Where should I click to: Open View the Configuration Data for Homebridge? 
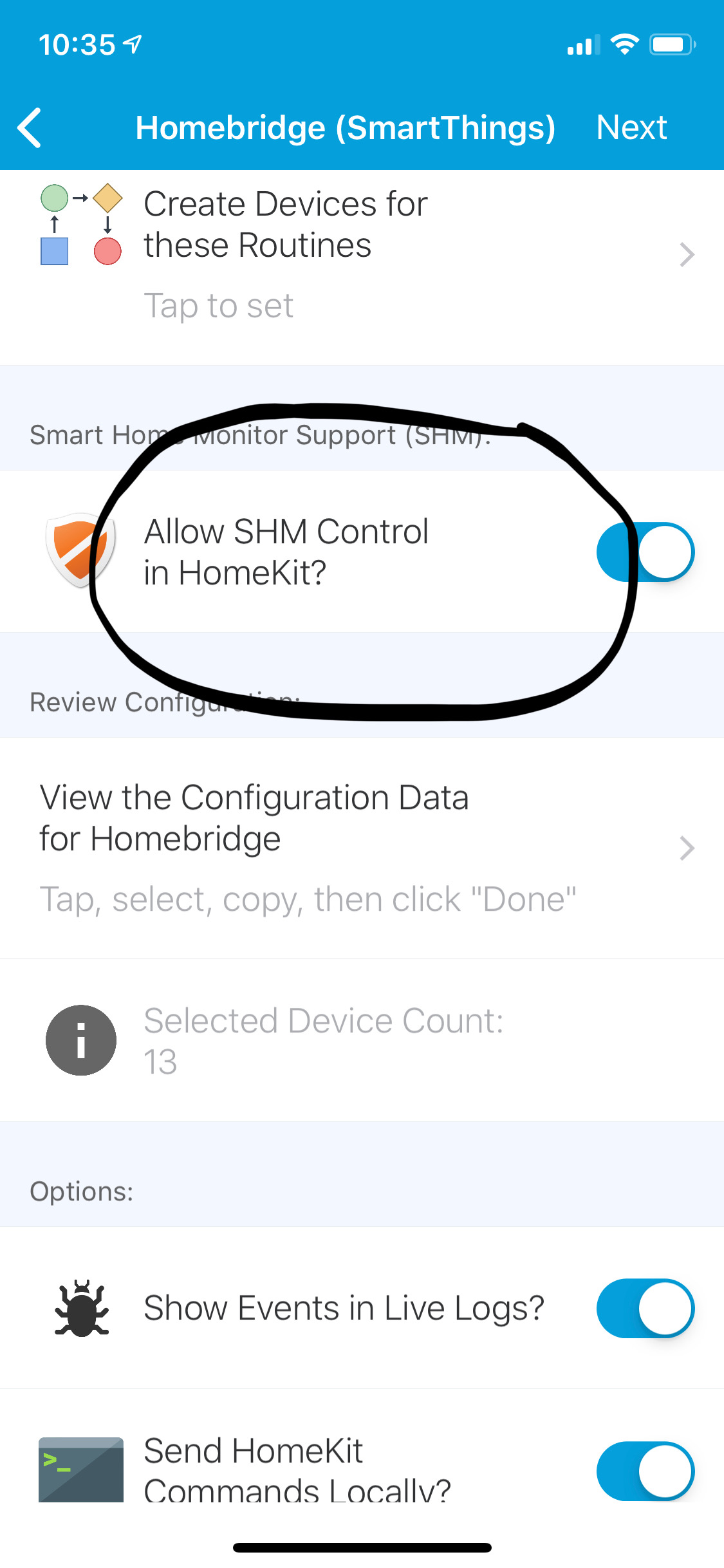pyautogui.click(x=362, y=848)
